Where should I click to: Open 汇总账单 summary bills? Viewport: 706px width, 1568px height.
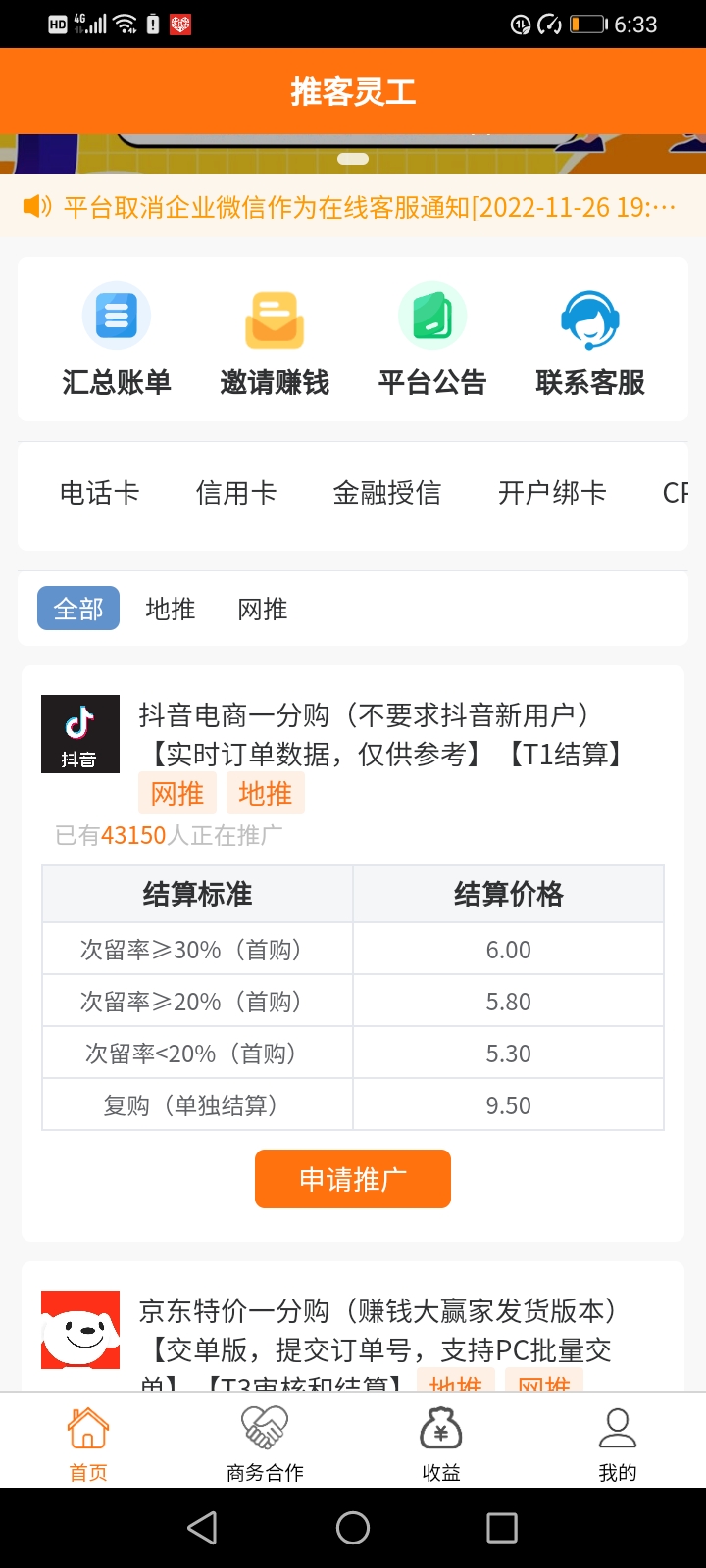pos(117,340)
